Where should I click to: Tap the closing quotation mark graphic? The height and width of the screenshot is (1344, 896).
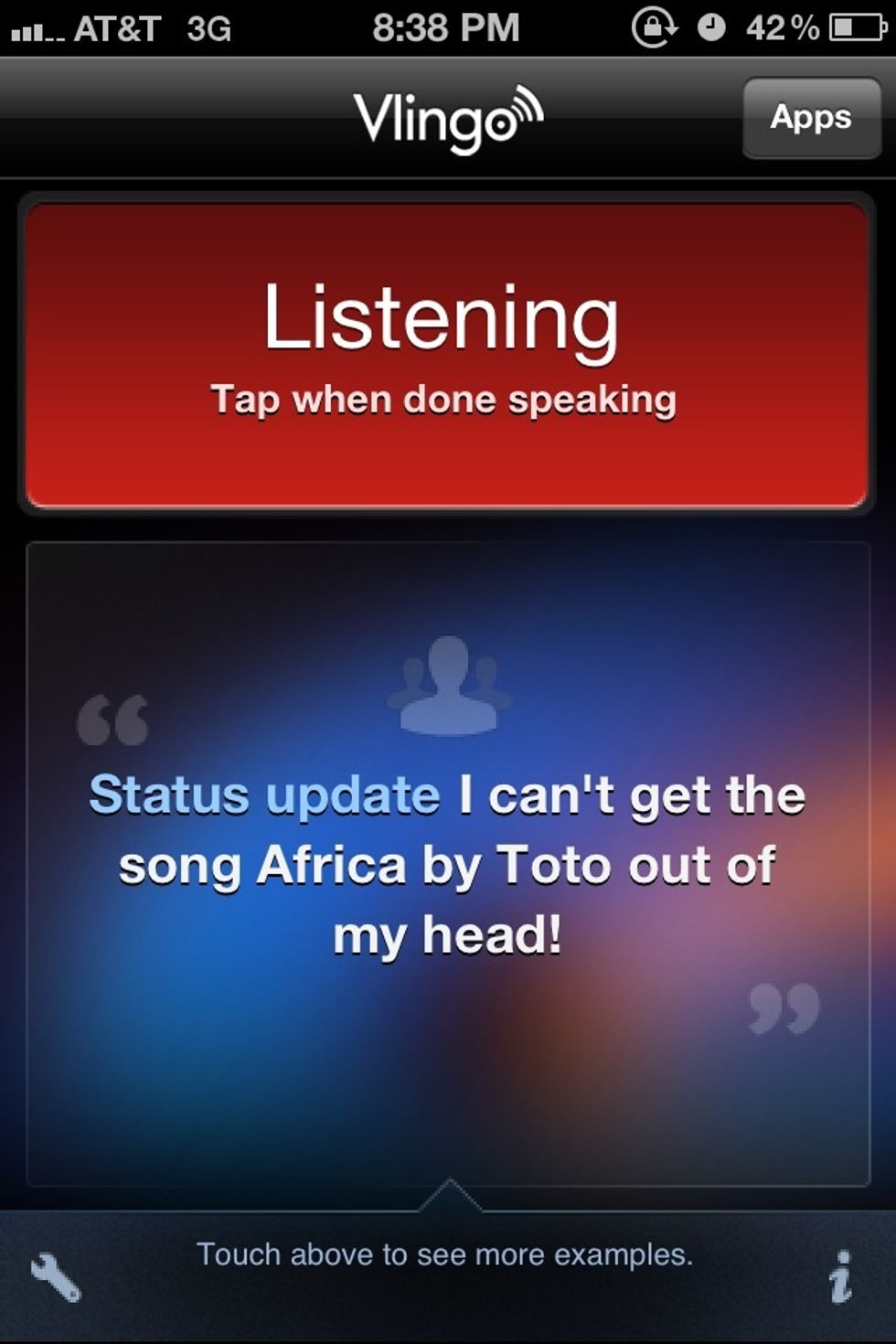click(780, 1010)
